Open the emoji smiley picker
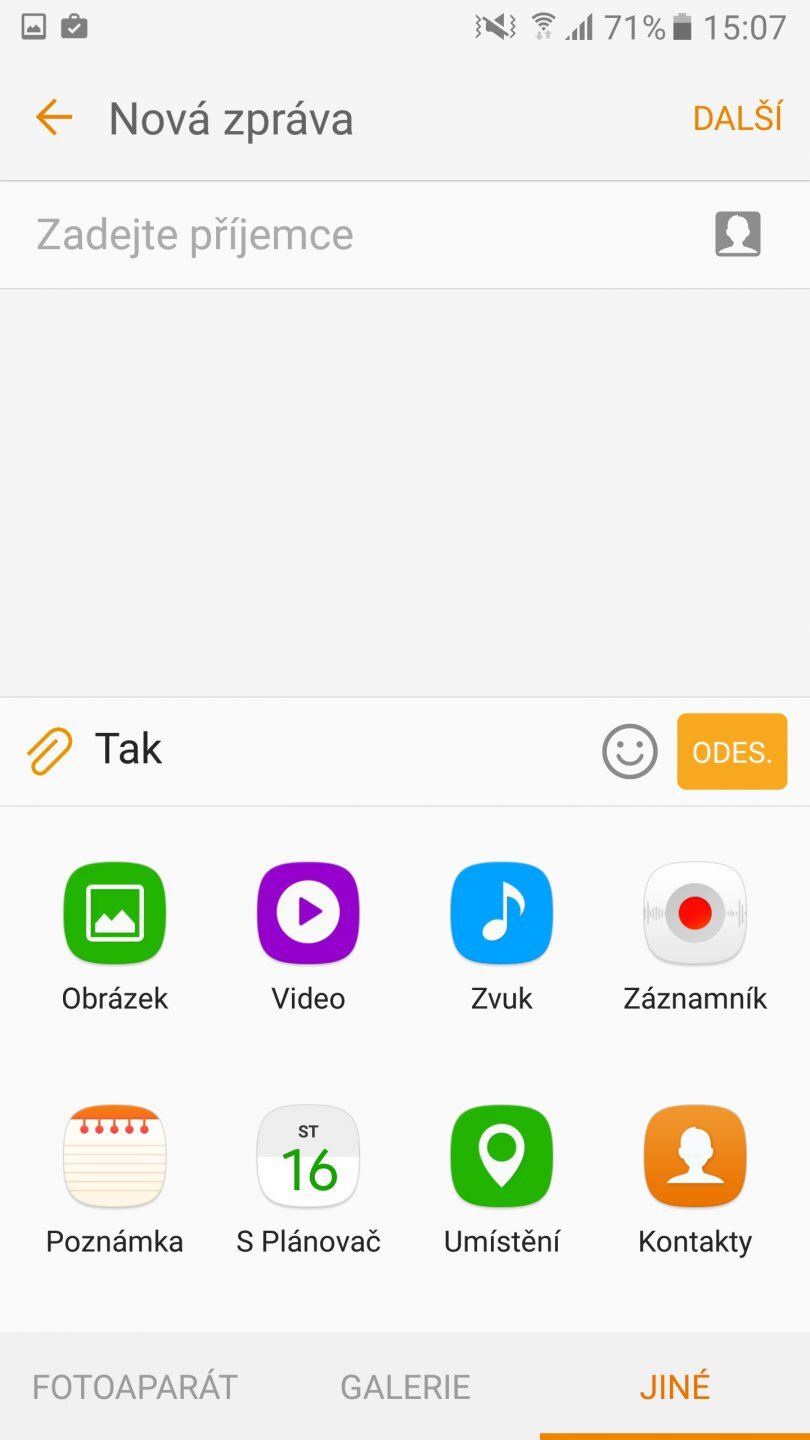The height and width of the screenshot is (1440, 810). [629, 751]
